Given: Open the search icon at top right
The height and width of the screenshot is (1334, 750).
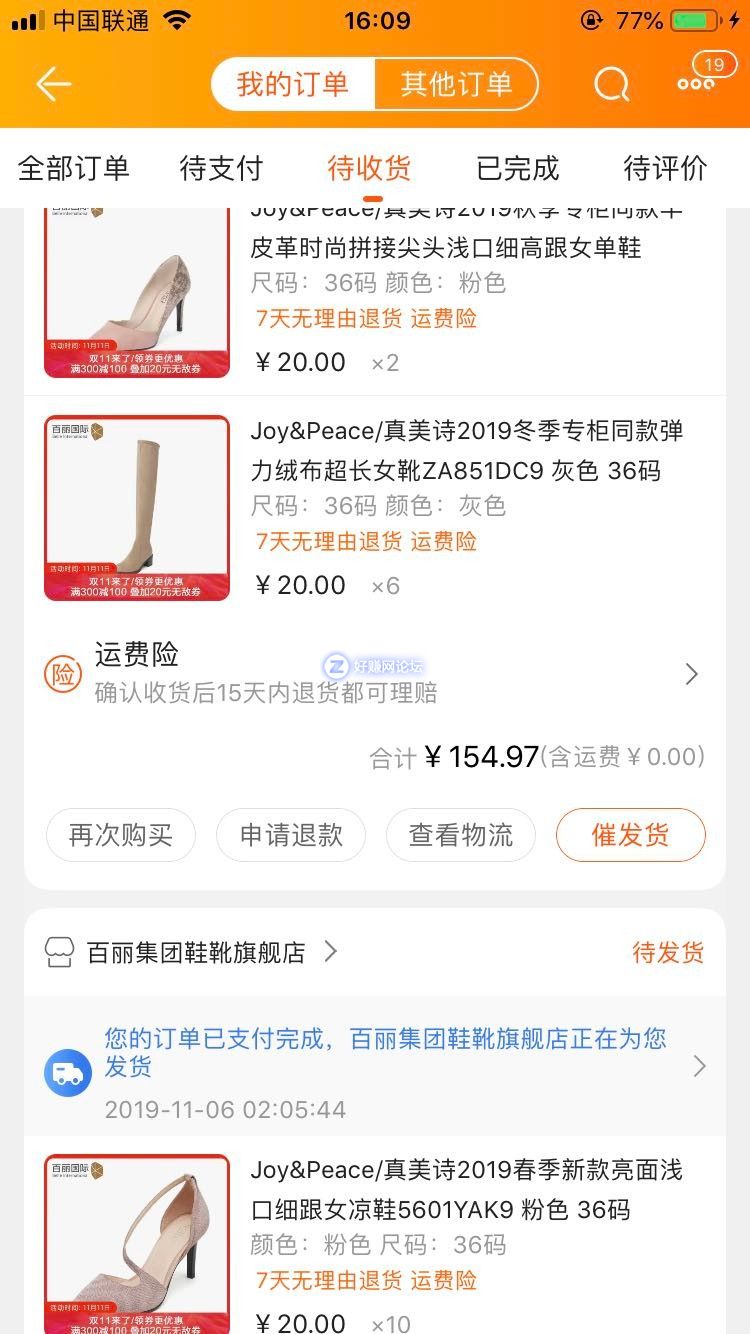Looking at the screenshot, I should (610, 85).
